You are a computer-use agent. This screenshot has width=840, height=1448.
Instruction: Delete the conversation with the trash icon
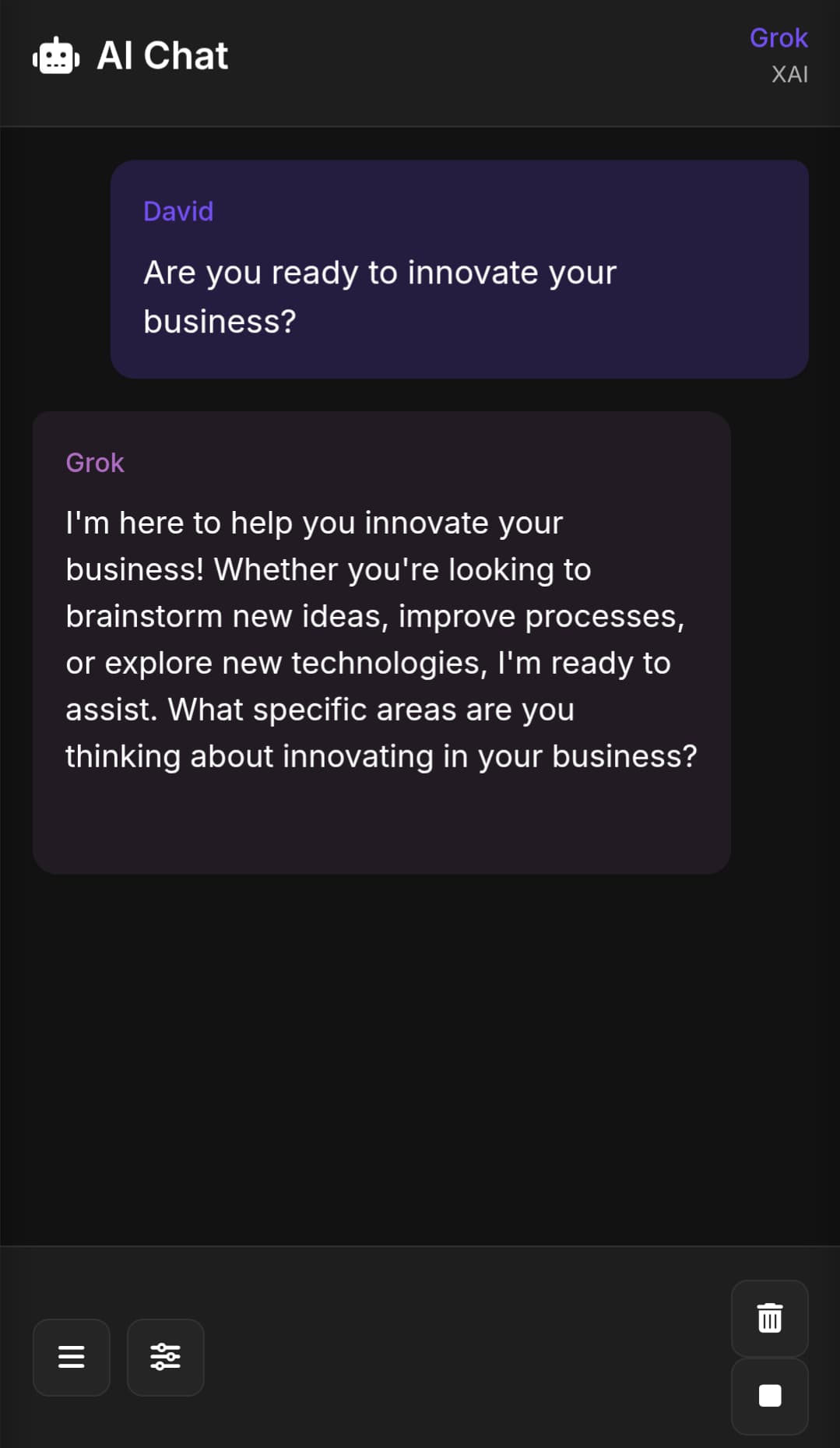point(769,1318)
